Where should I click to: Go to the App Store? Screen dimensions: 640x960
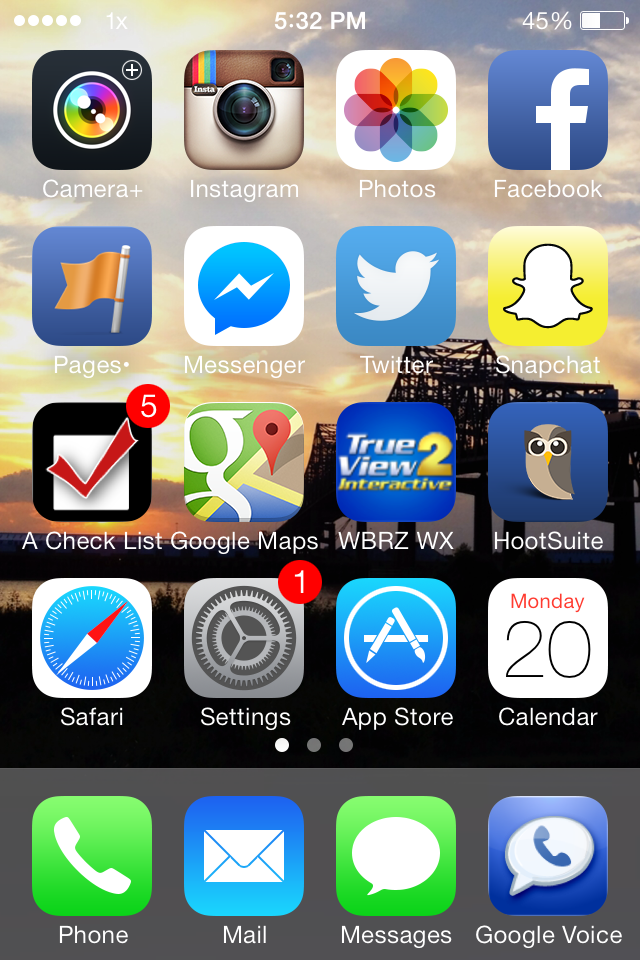[396, 638]
